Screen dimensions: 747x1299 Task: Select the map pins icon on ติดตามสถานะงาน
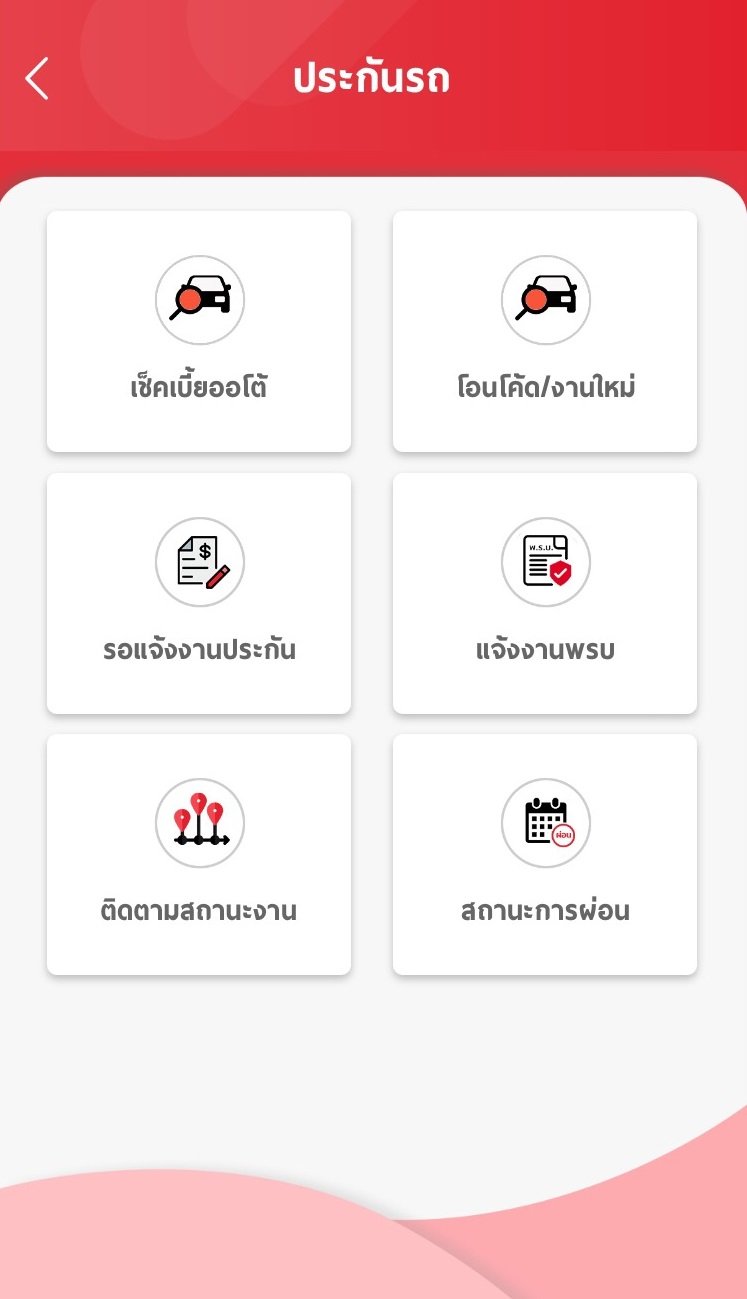pyautogui.click(x=199, y=822)
